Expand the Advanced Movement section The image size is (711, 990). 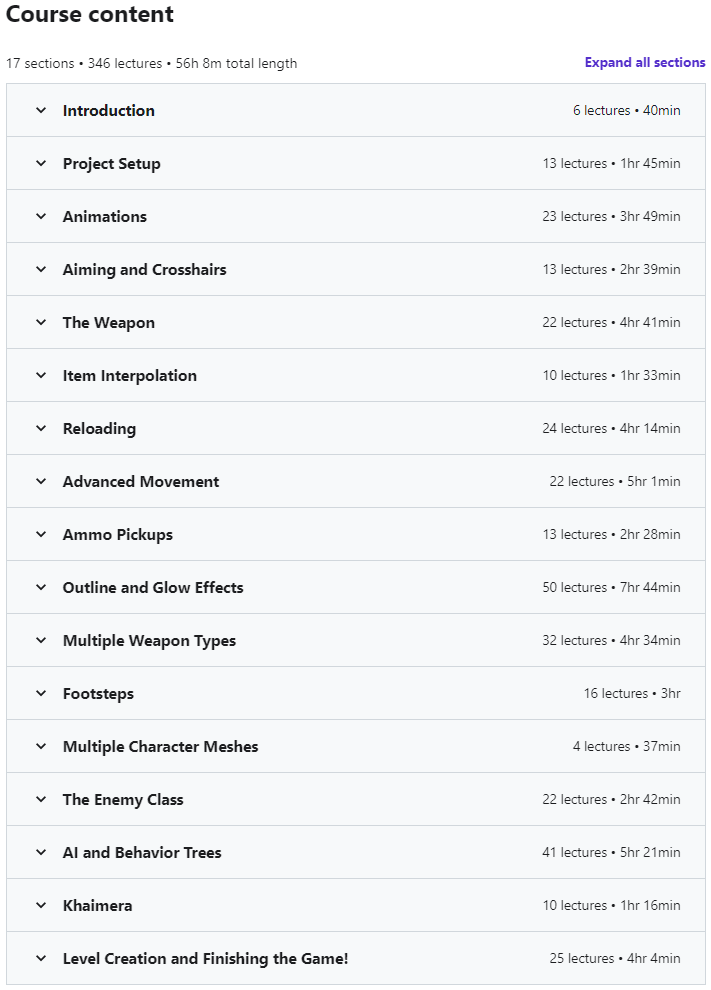coord(140,481)
